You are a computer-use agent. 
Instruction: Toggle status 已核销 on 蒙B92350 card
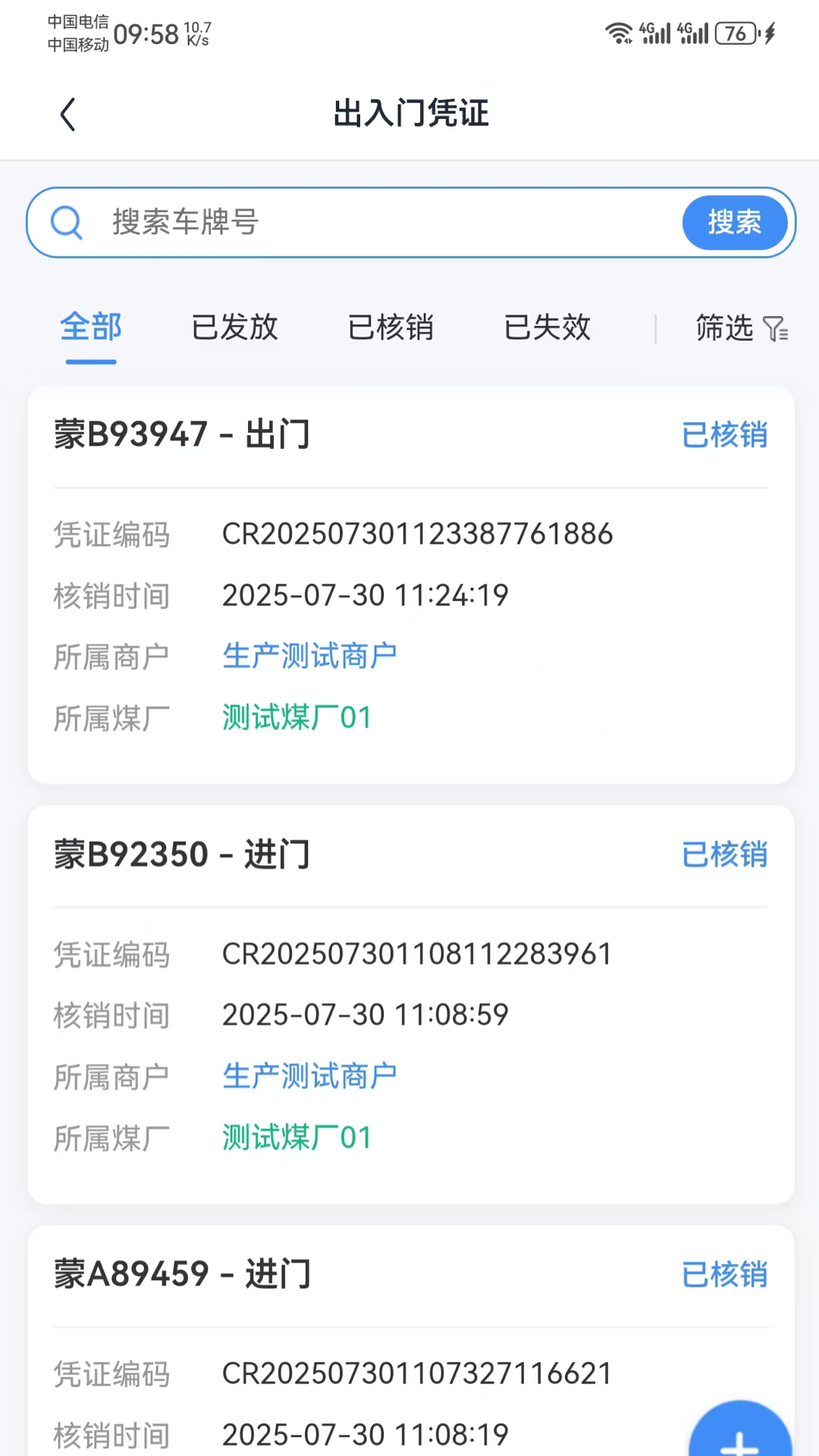pos(724,854)
